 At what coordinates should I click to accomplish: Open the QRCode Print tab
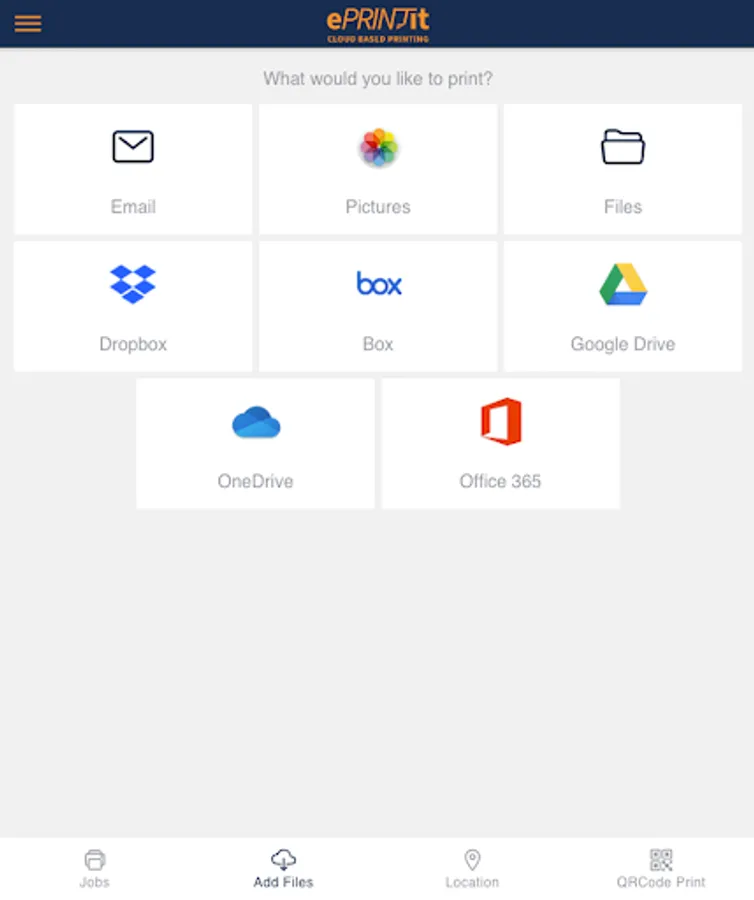(661, 867)
